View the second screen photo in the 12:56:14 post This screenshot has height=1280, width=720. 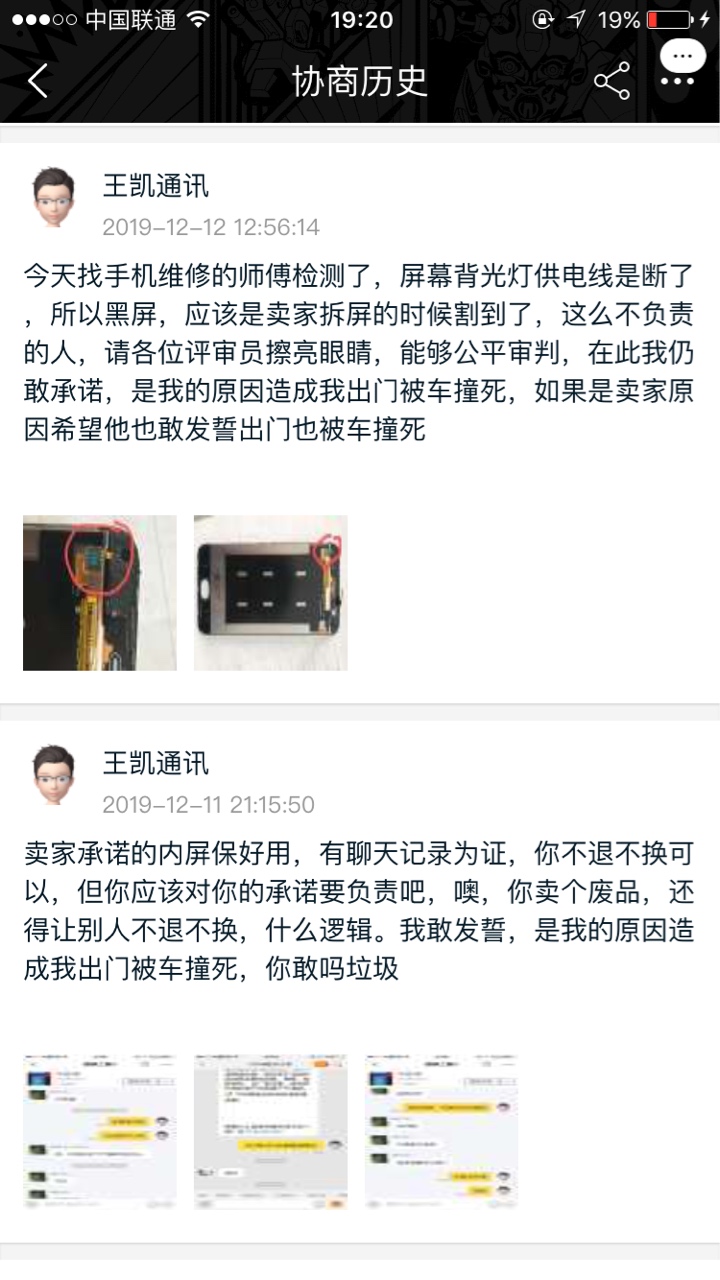pos(271,592)
